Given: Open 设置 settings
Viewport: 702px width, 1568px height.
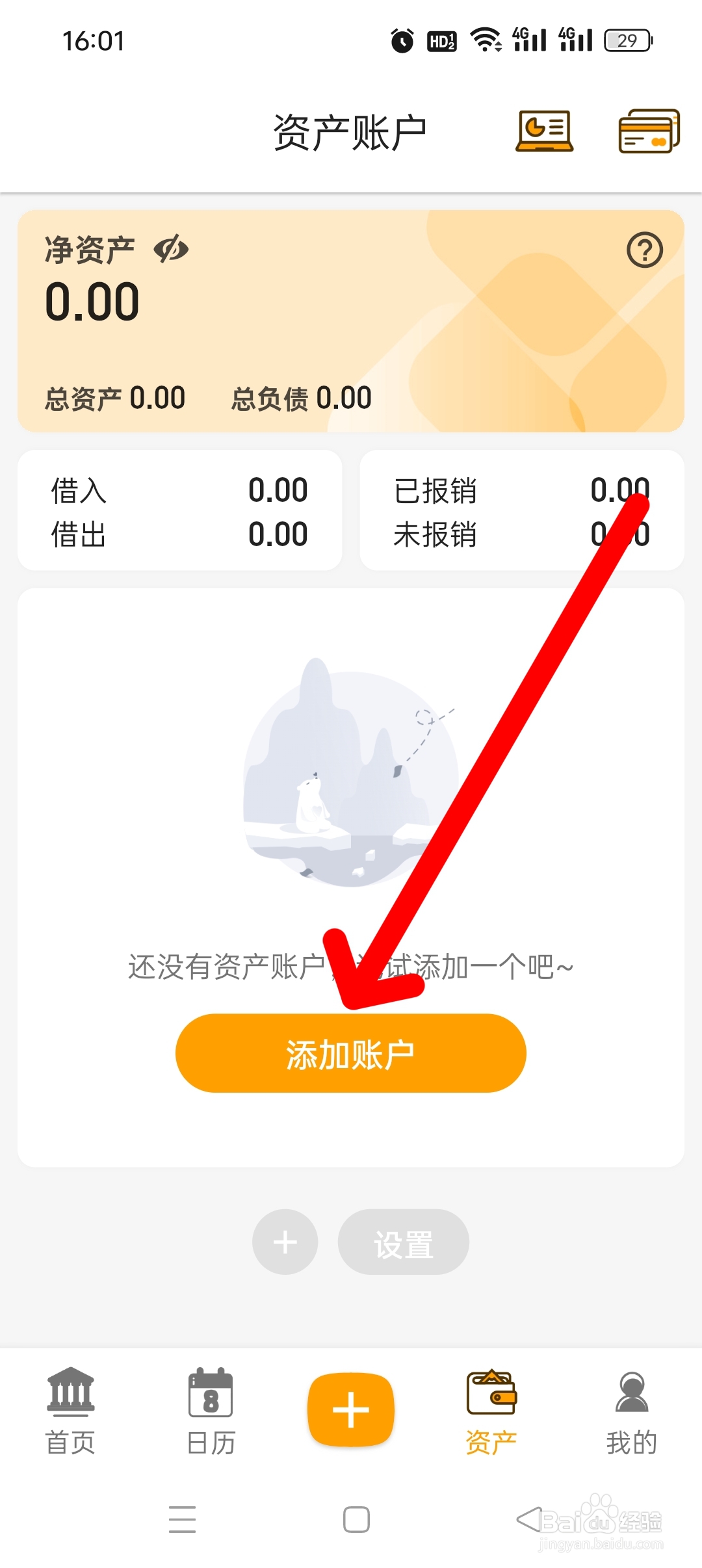Looking at the screenshot, I should click(x=404, y=1242).
